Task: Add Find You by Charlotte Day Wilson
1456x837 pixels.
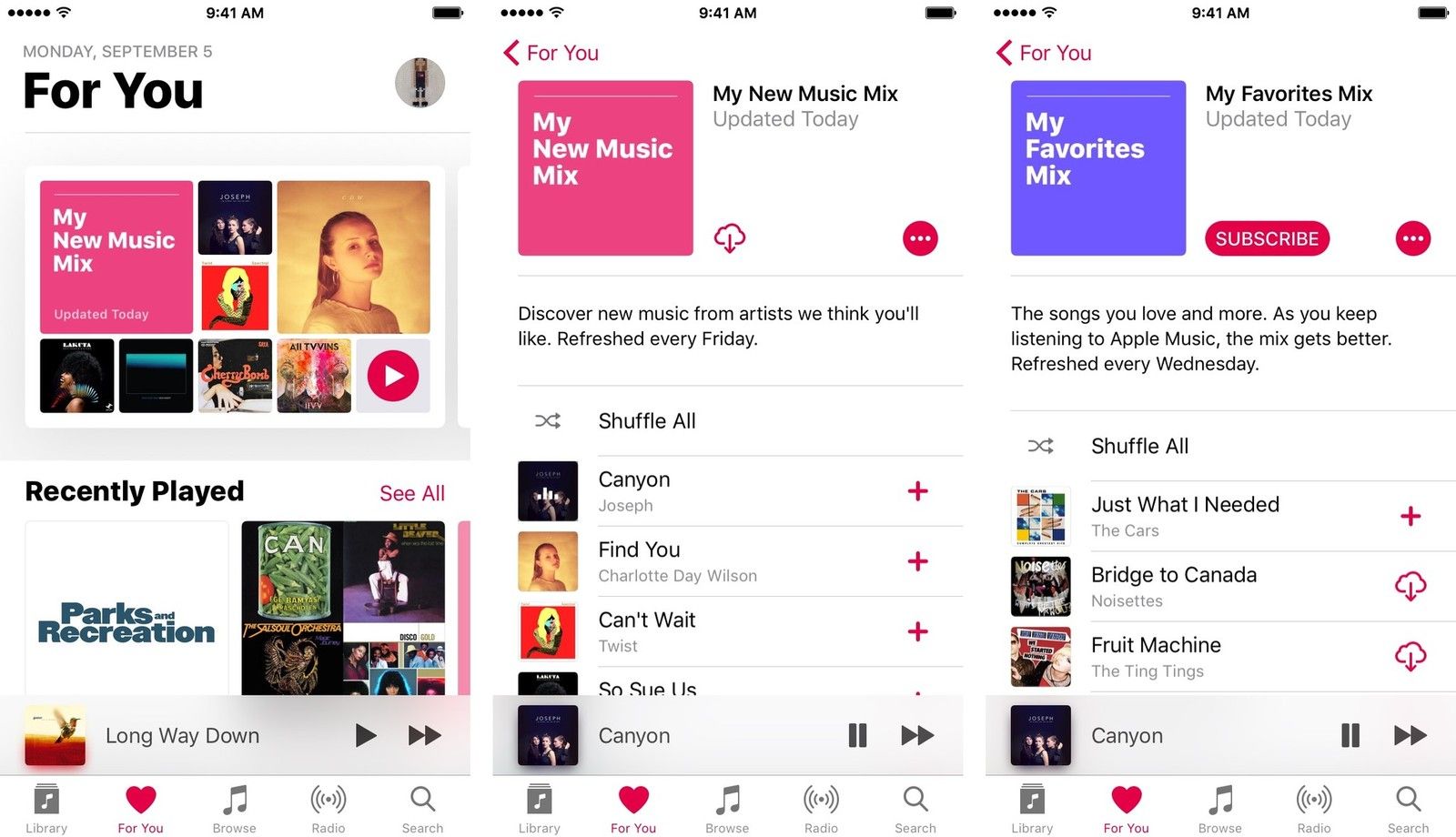Action: pos(917,561)
